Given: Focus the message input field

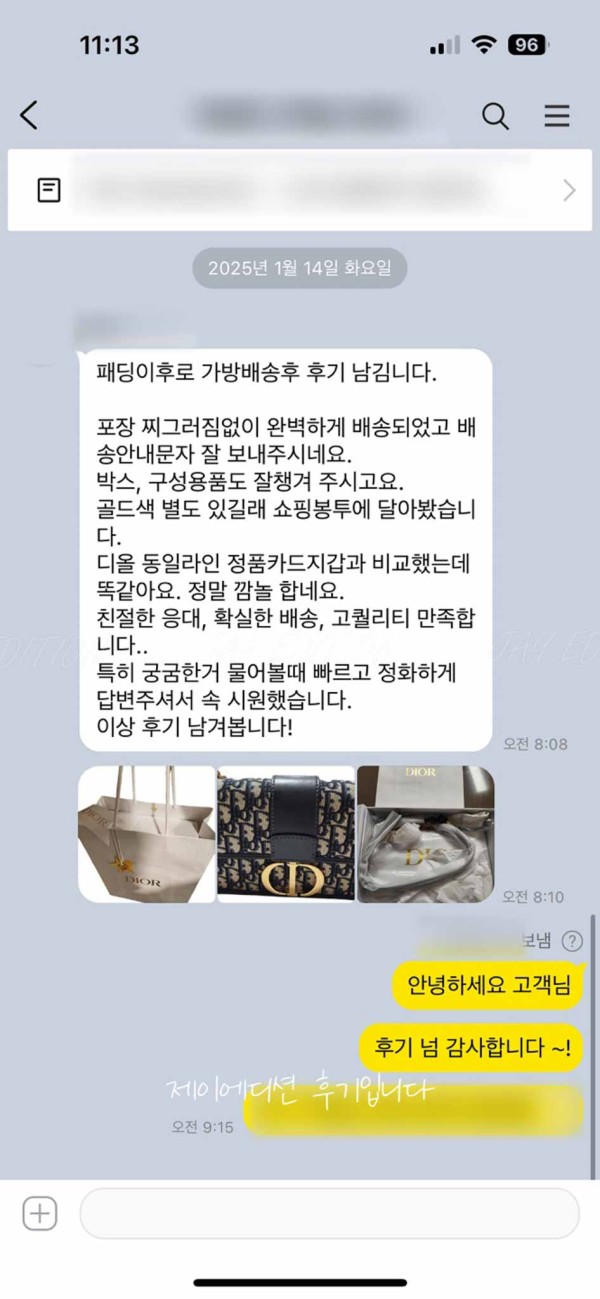Looking at the screenshot, I should [329, 1214].
